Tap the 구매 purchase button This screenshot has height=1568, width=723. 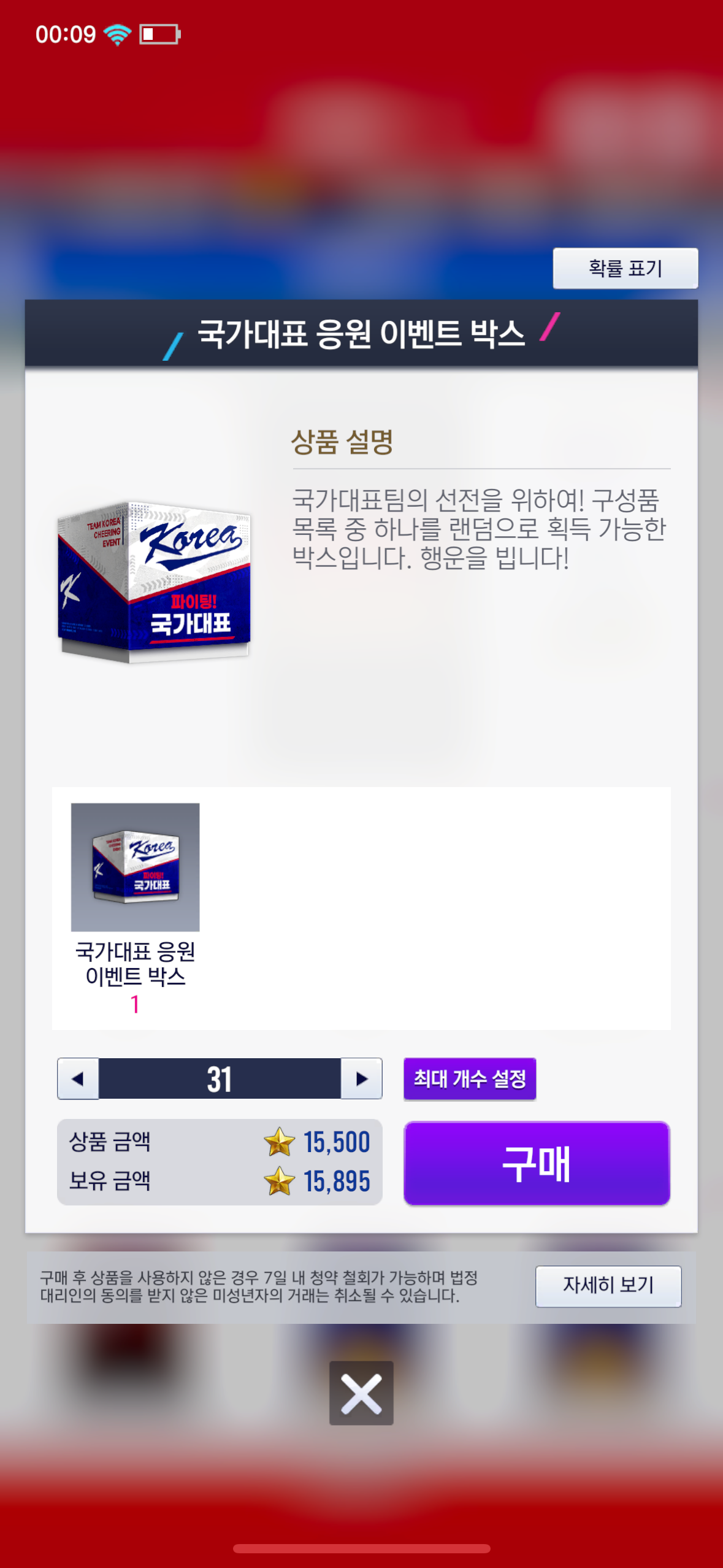[537, 1163]
